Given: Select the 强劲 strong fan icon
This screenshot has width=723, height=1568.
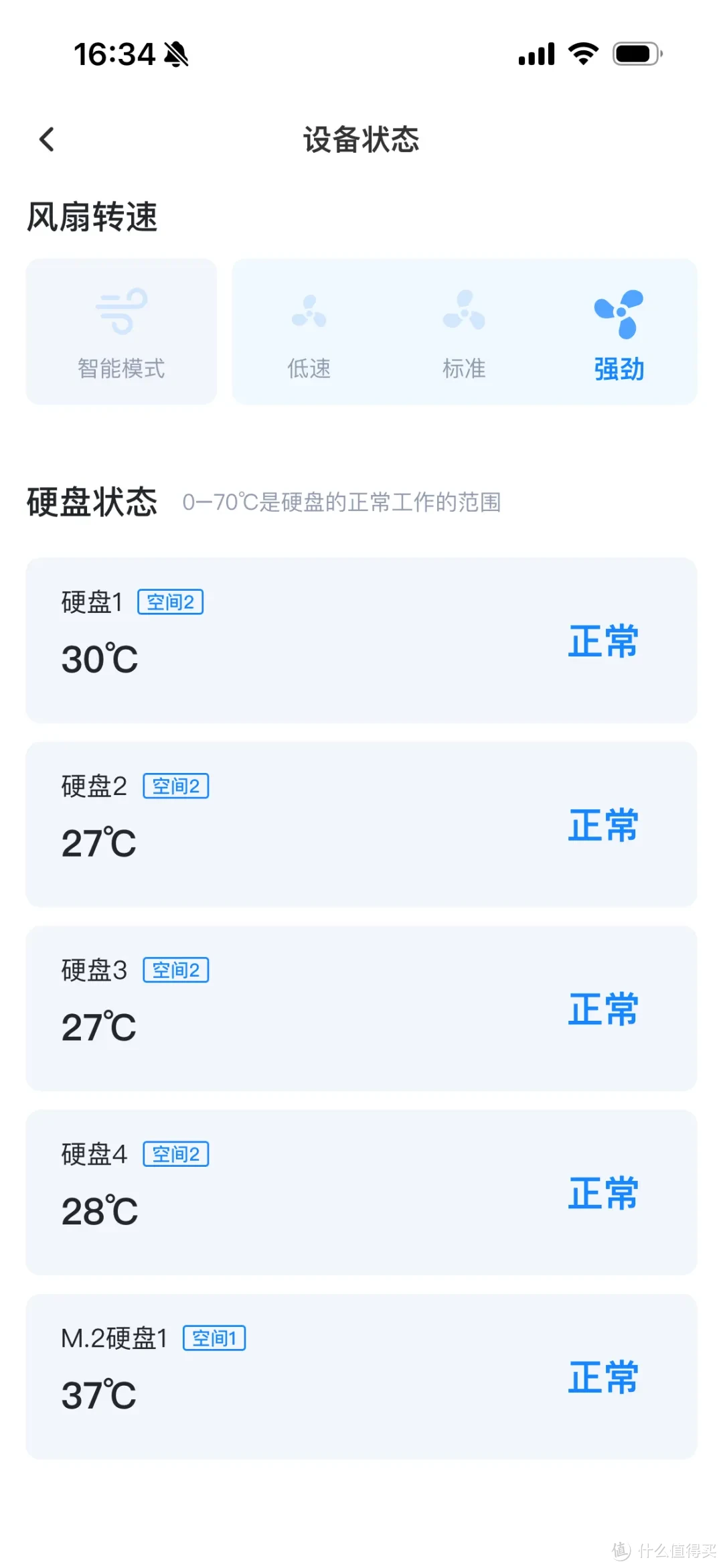Looking at the screenshot, I should click(x=618, y=313).
